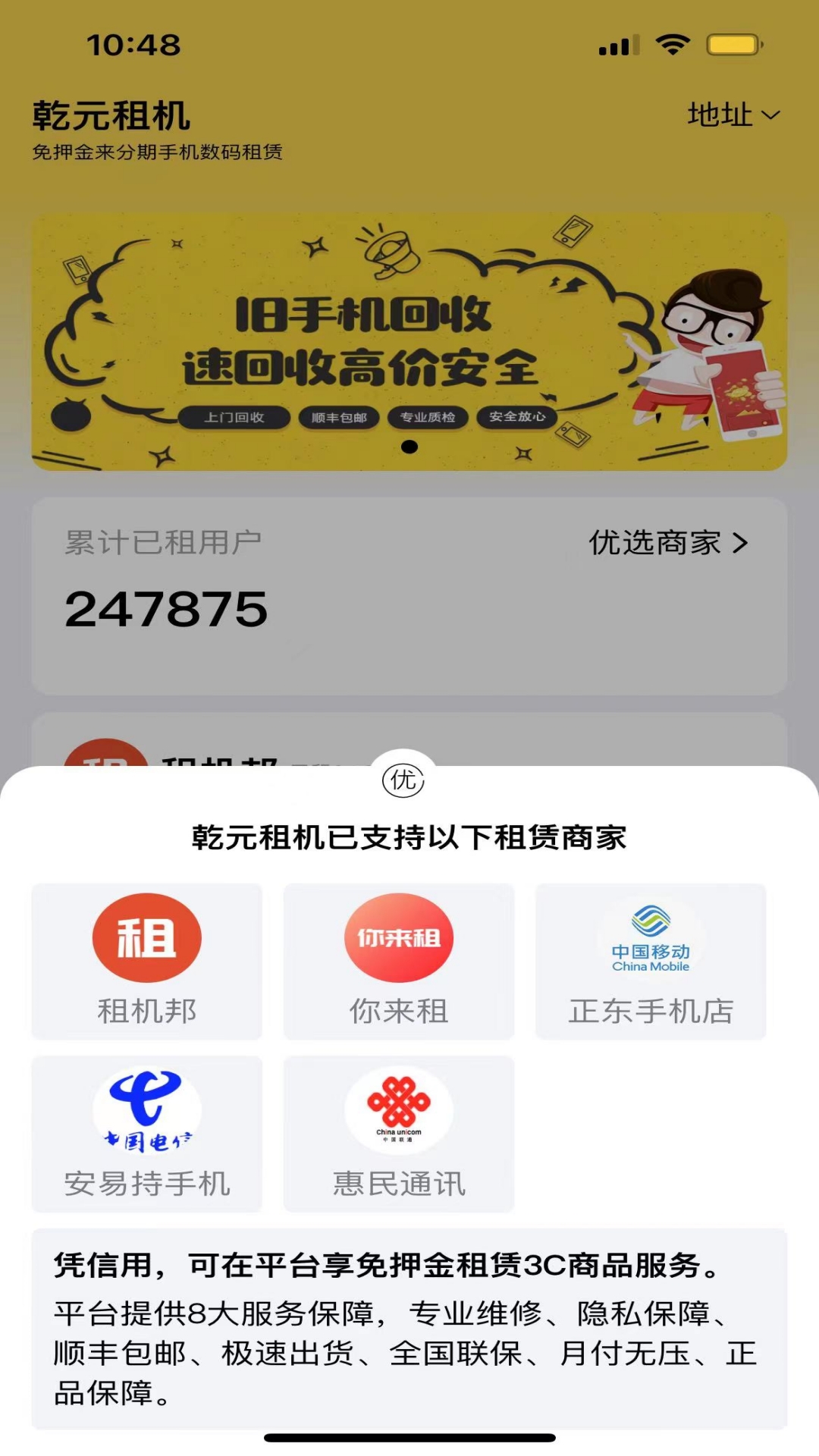Choose the 安易持手机 merchant
Image resolution: width=819 pixels, height=1456 pixels.
pos(147,1134)
